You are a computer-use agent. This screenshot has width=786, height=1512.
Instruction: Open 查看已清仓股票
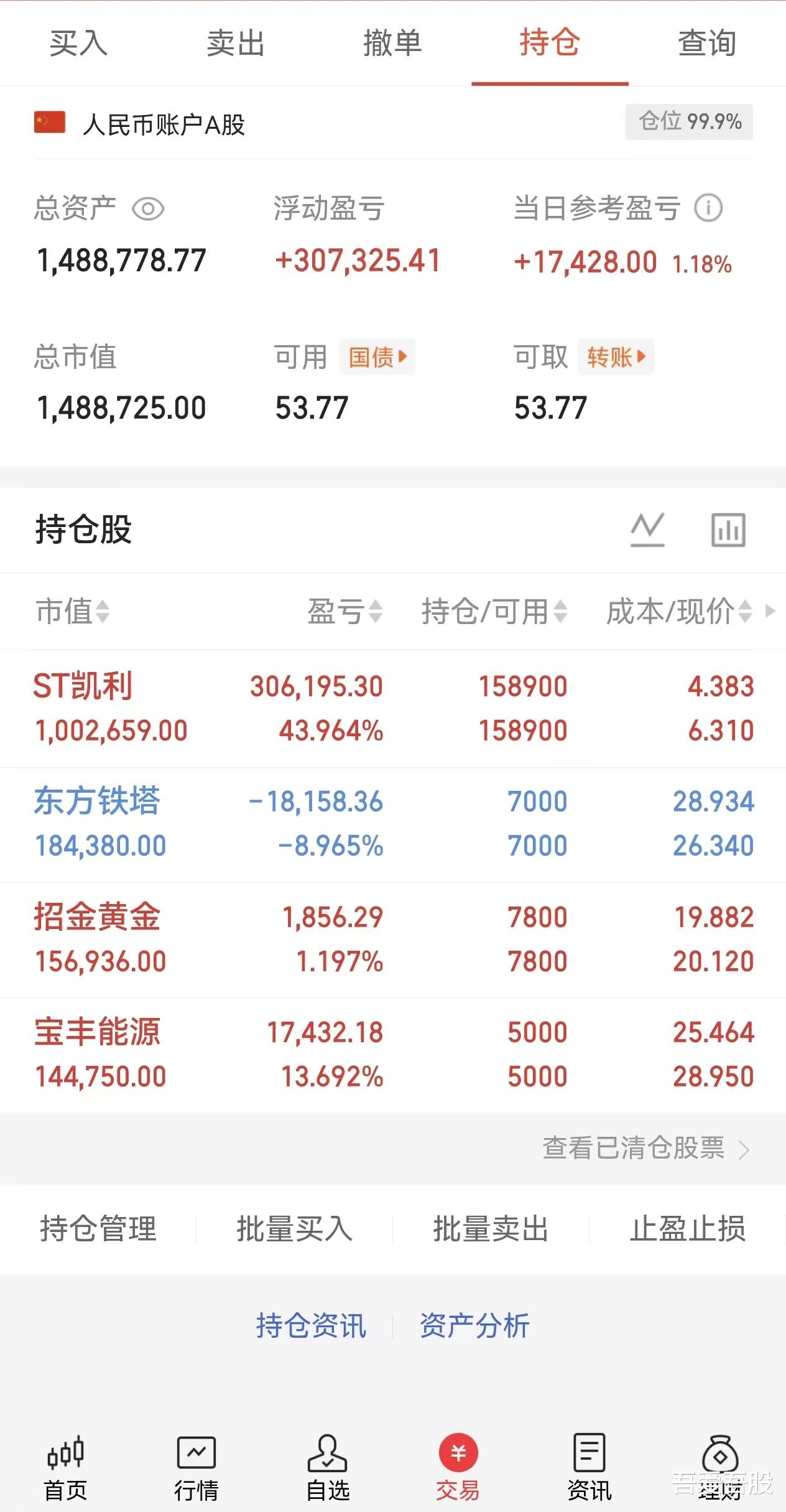point(645,1148)
